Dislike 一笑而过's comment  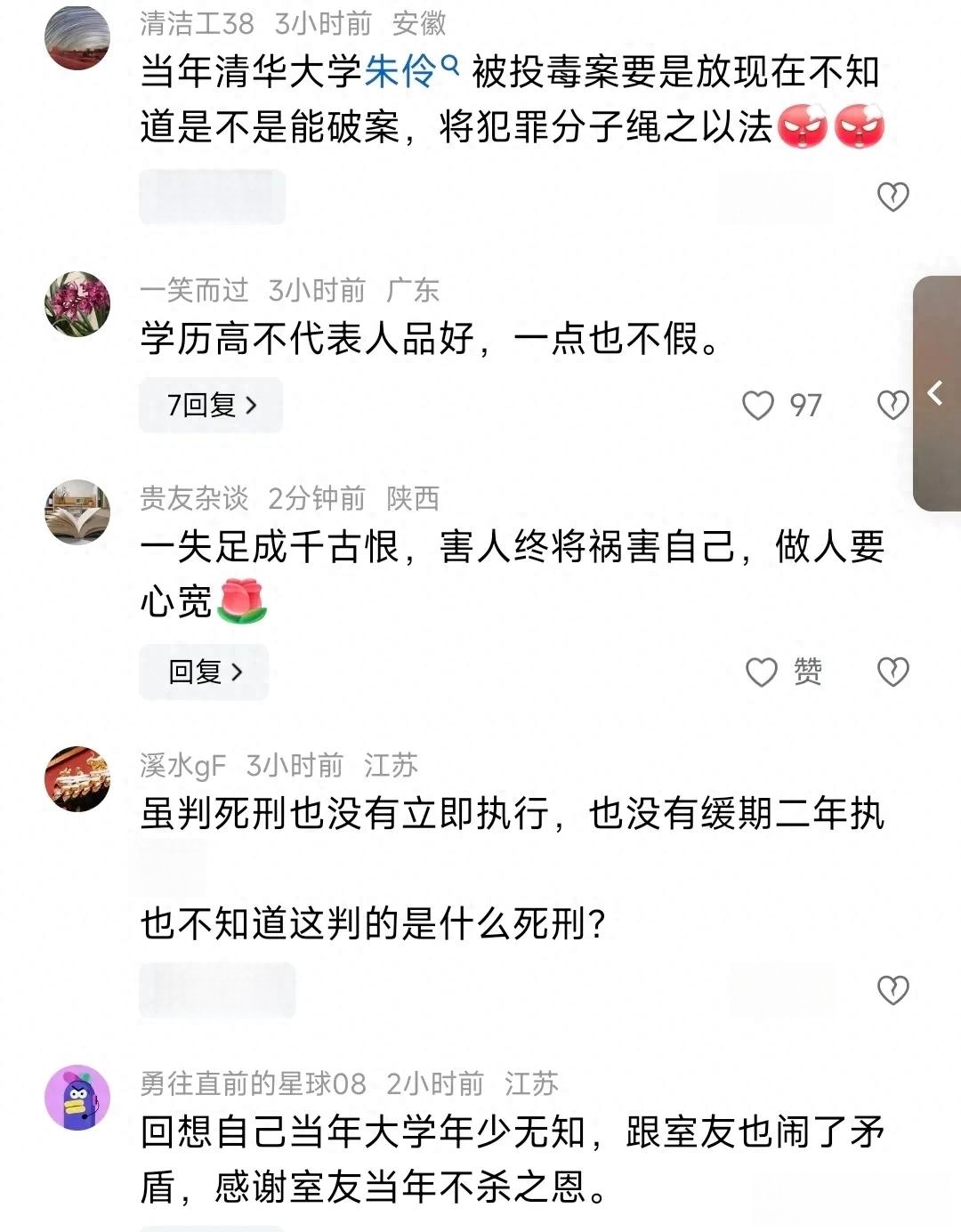click(x=892, y=406)
